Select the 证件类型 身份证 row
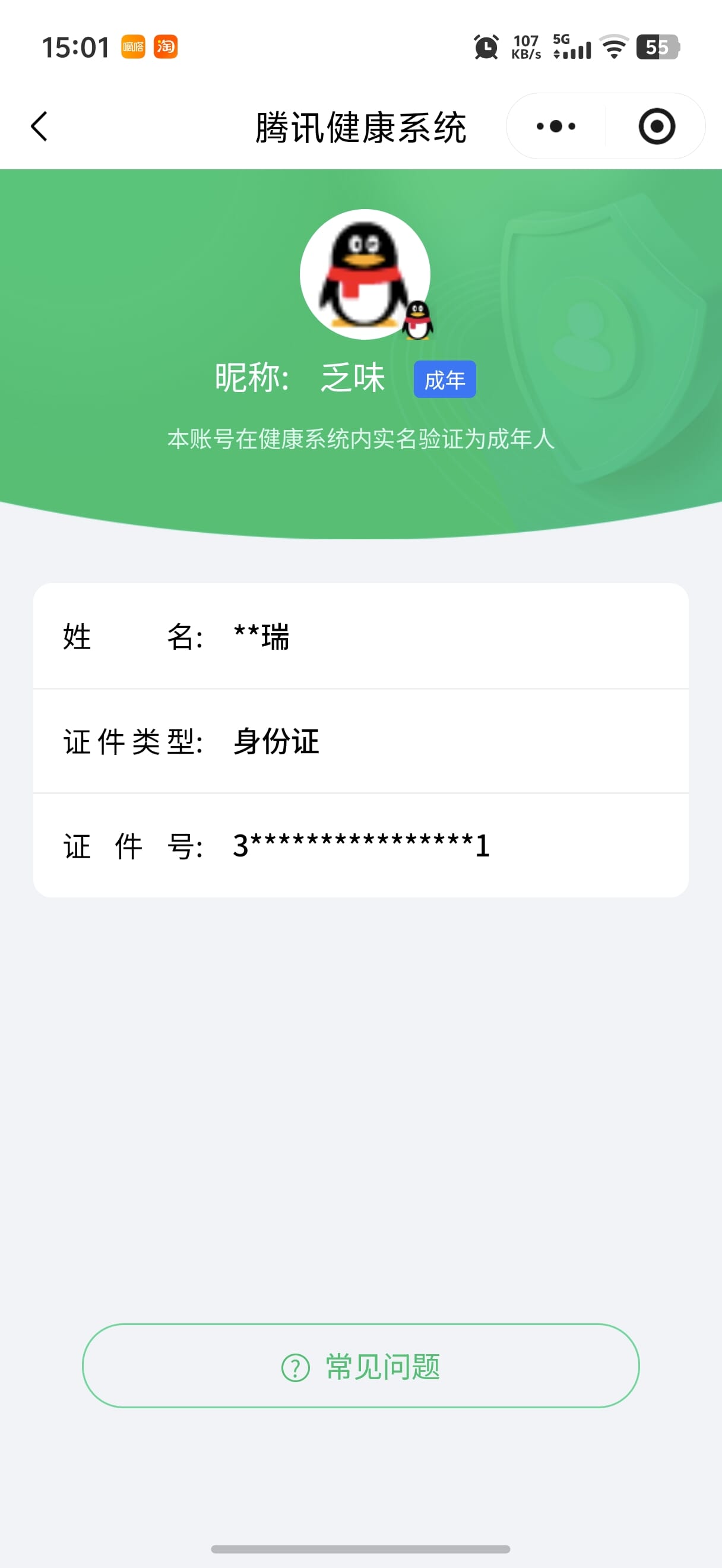722x1568 pixels. tap(360, 741)
